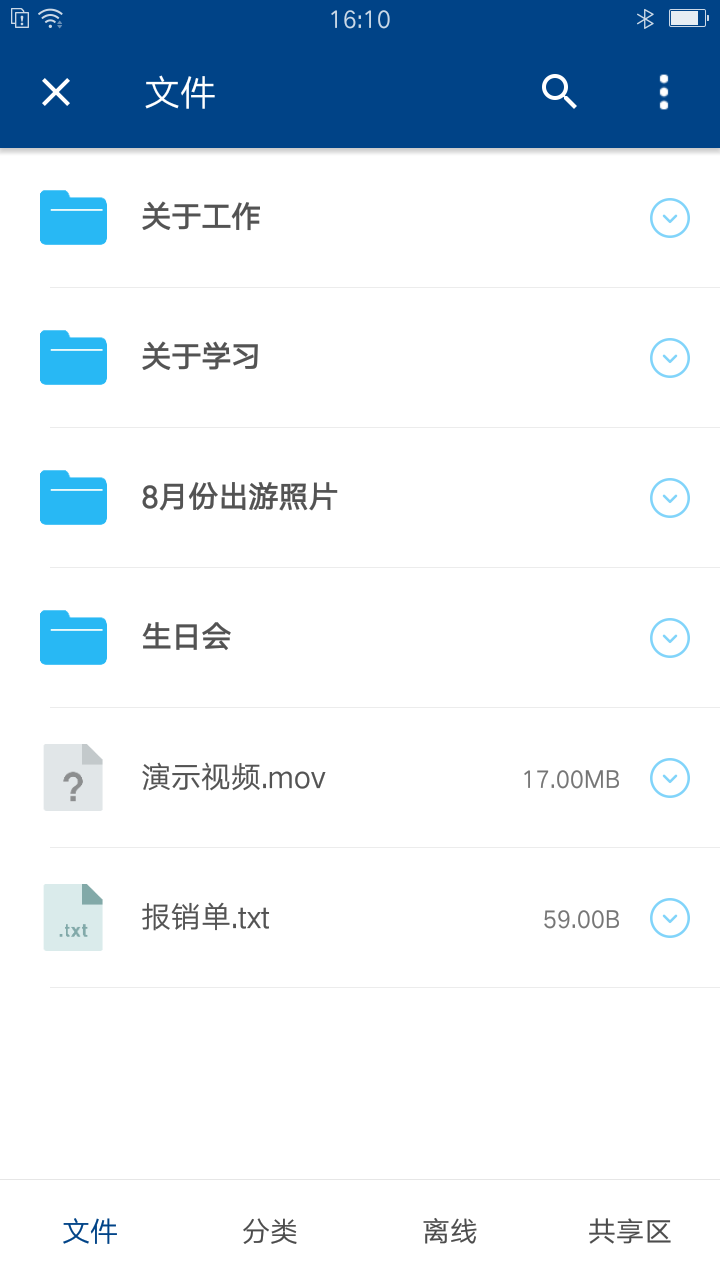720x1280 pixels.
Task: Open the 8月份出游照片 folder
Action: (x=360, y=498)
